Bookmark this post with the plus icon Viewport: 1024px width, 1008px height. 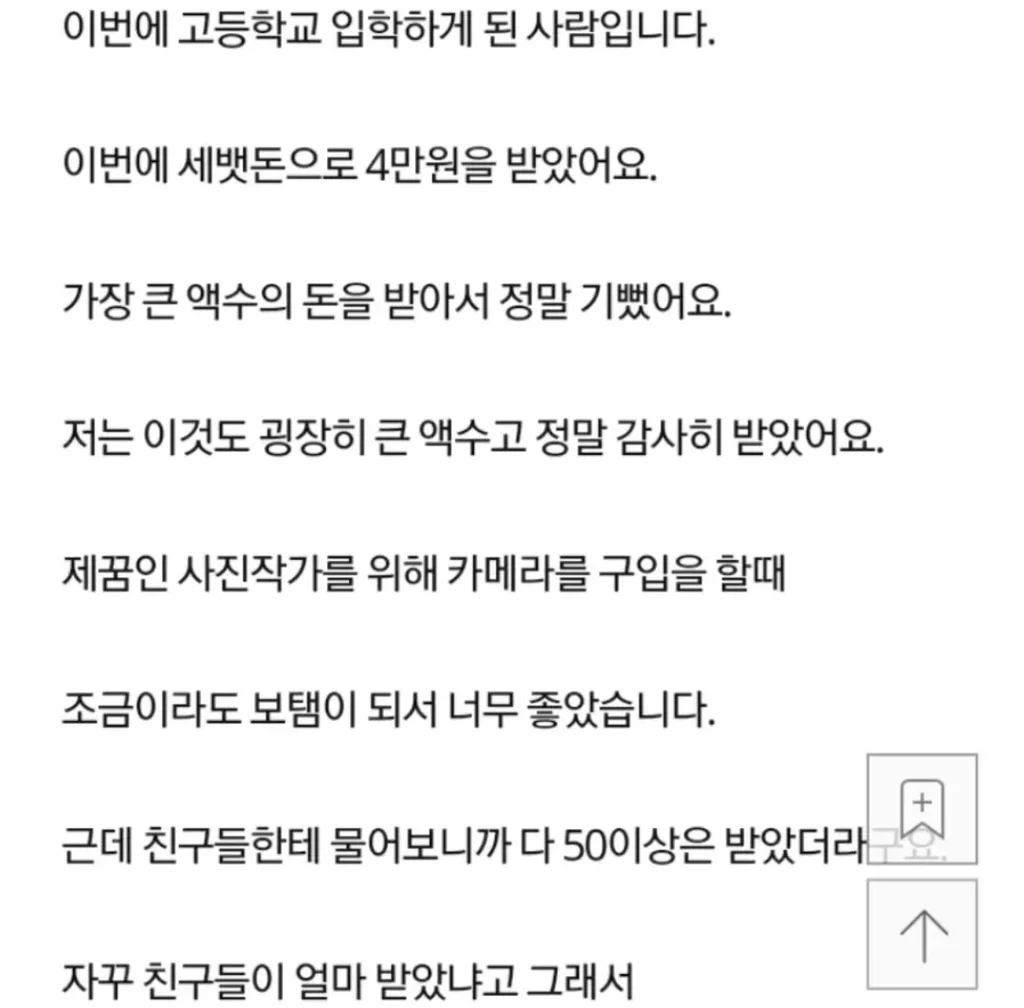[x=921, y=809]
